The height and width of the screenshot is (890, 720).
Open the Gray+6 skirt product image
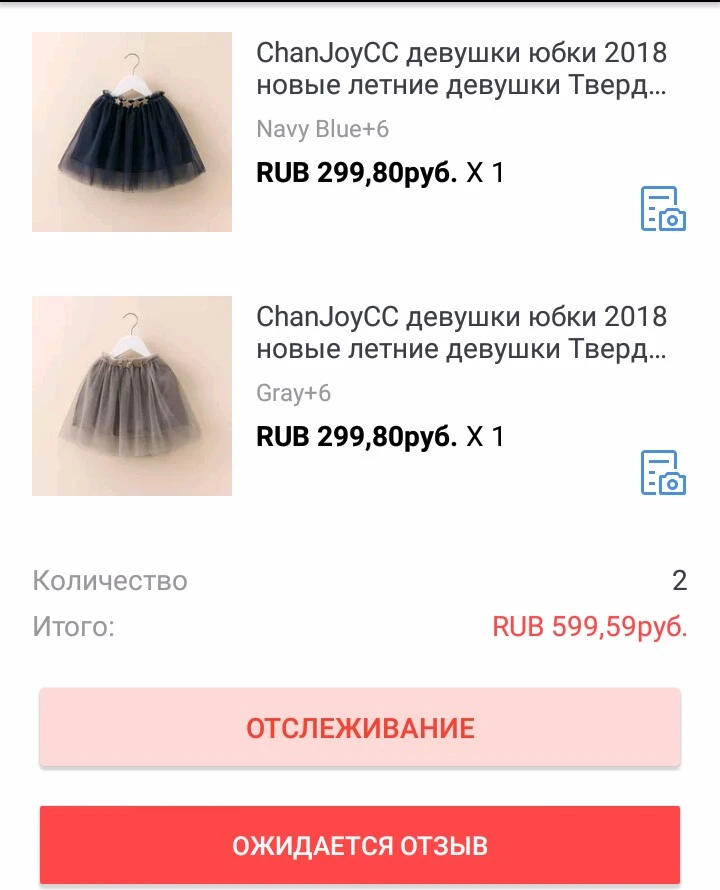point(132,396)
